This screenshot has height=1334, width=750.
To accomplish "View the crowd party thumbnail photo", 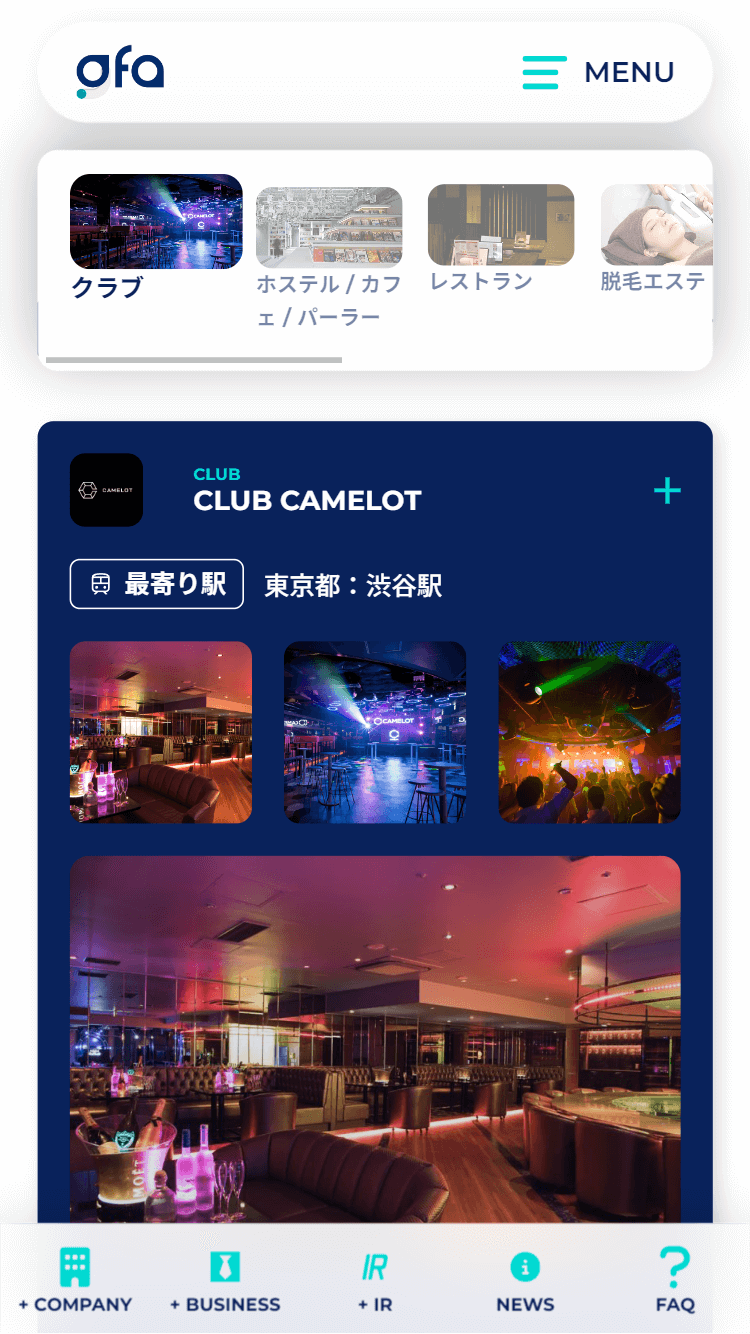I will 590,732.
